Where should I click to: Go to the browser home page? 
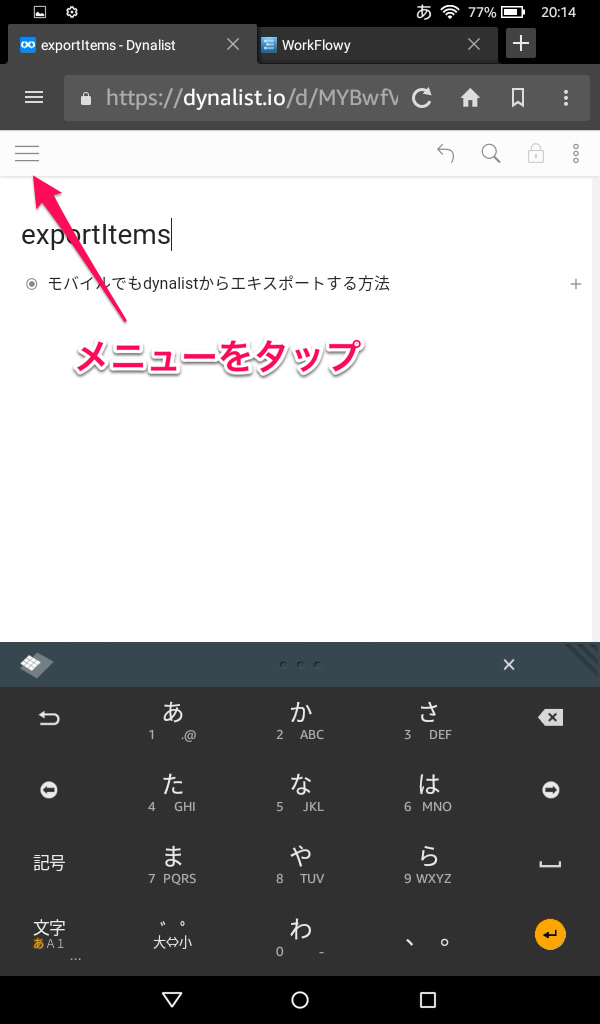tap(470, 98)
